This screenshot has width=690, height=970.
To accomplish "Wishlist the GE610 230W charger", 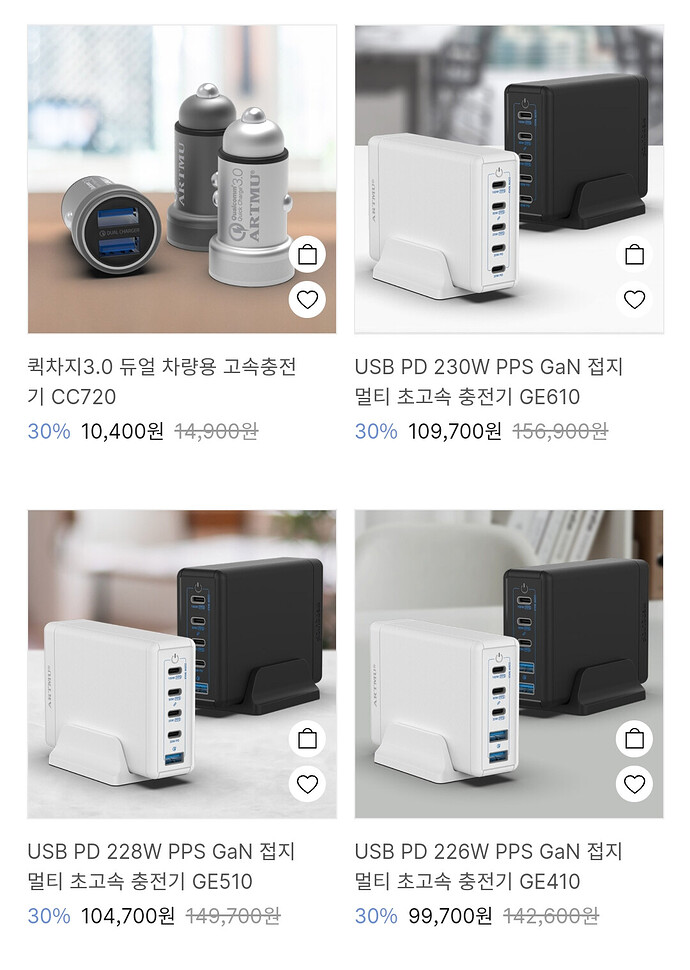I will tap(634, 299).
